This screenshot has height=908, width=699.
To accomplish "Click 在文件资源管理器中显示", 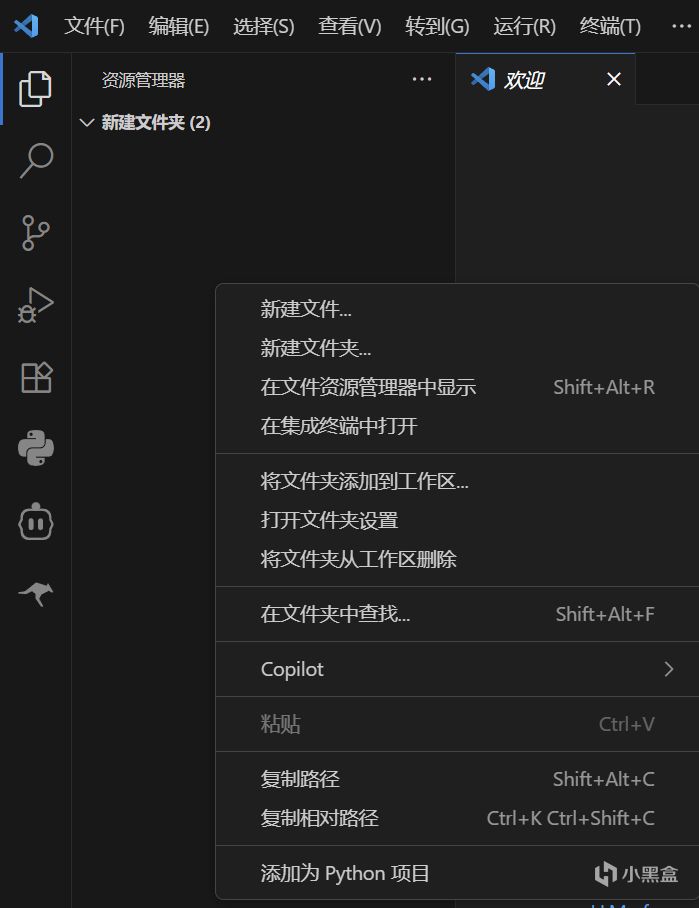I will 368,388.
